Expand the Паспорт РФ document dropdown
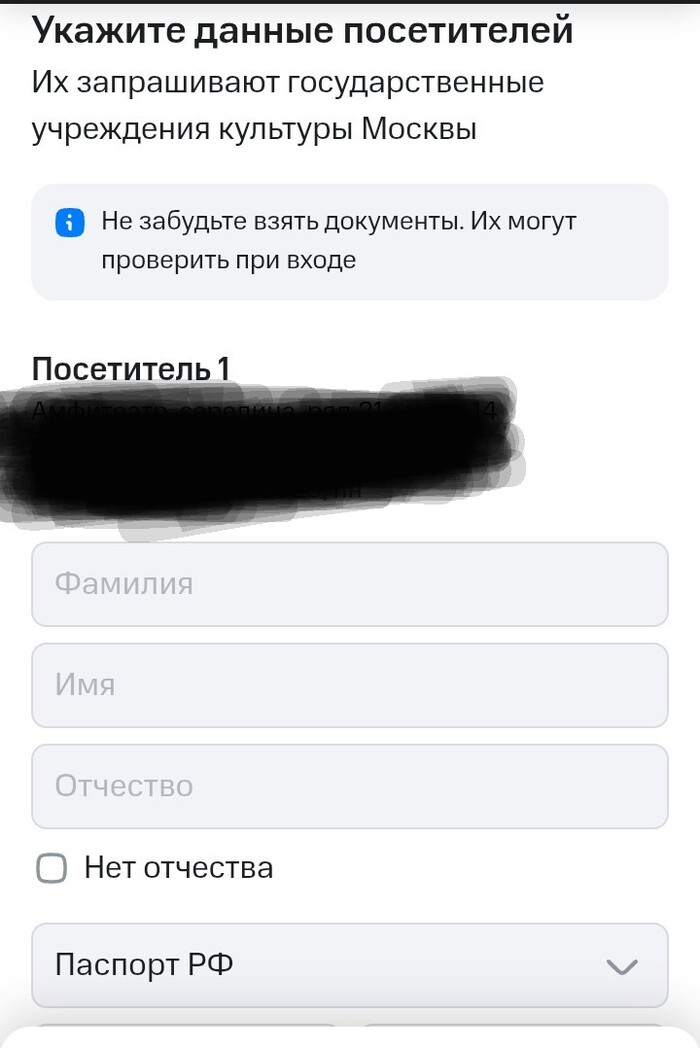700x1048 pixels. tap(349, 965)
